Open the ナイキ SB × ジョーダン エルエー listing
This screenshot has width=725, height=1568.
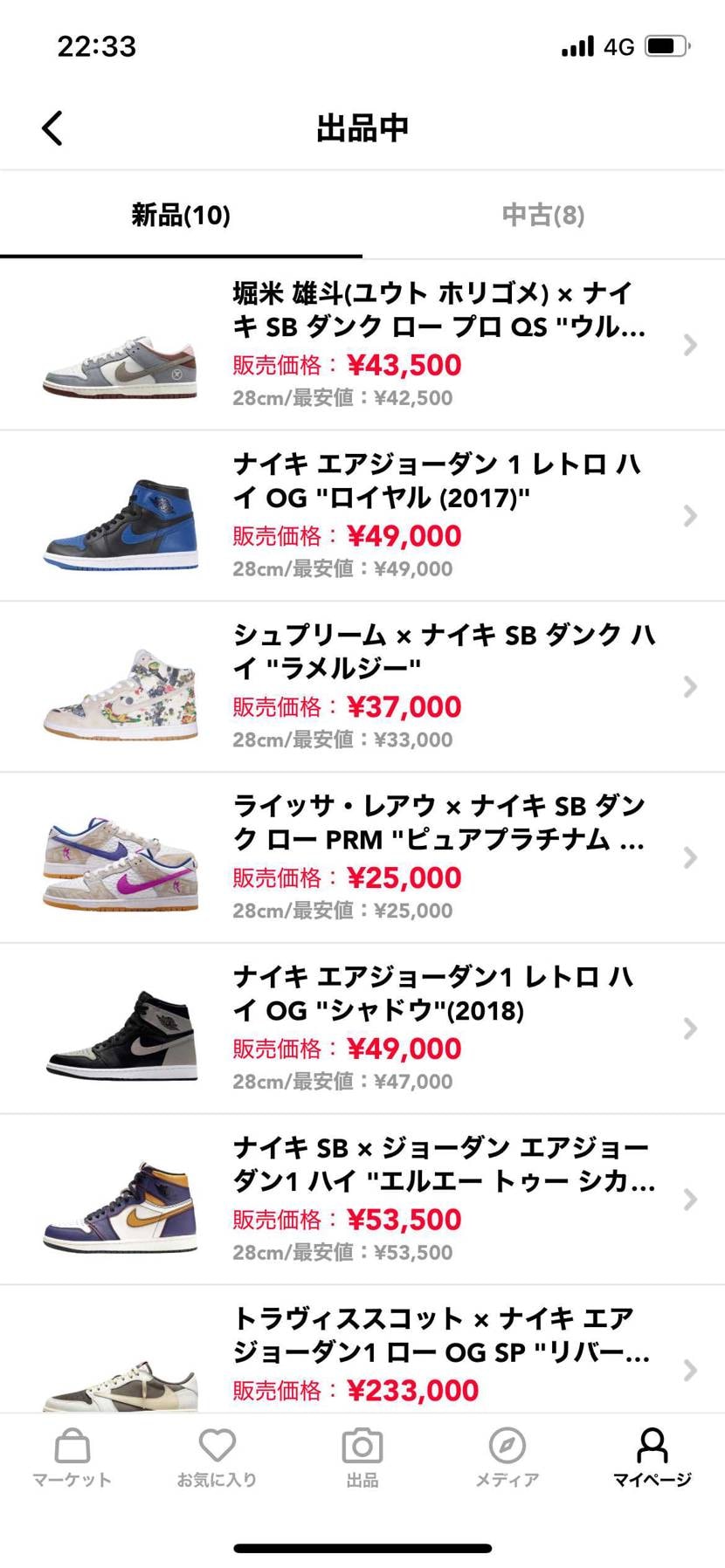362,1200
